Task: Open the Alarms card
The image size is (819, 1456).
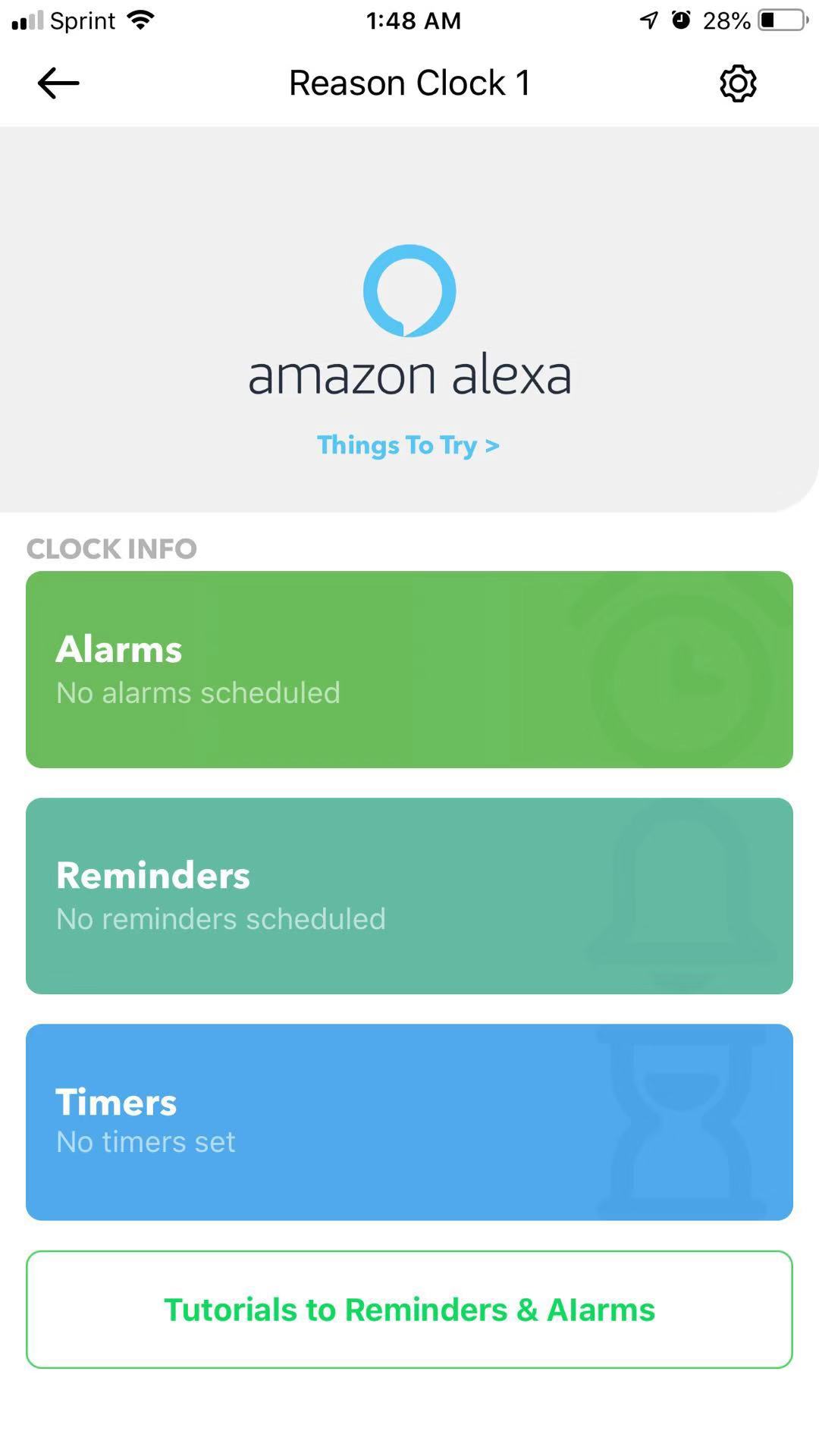Action: pyautogui.click(x=409, y=670)
